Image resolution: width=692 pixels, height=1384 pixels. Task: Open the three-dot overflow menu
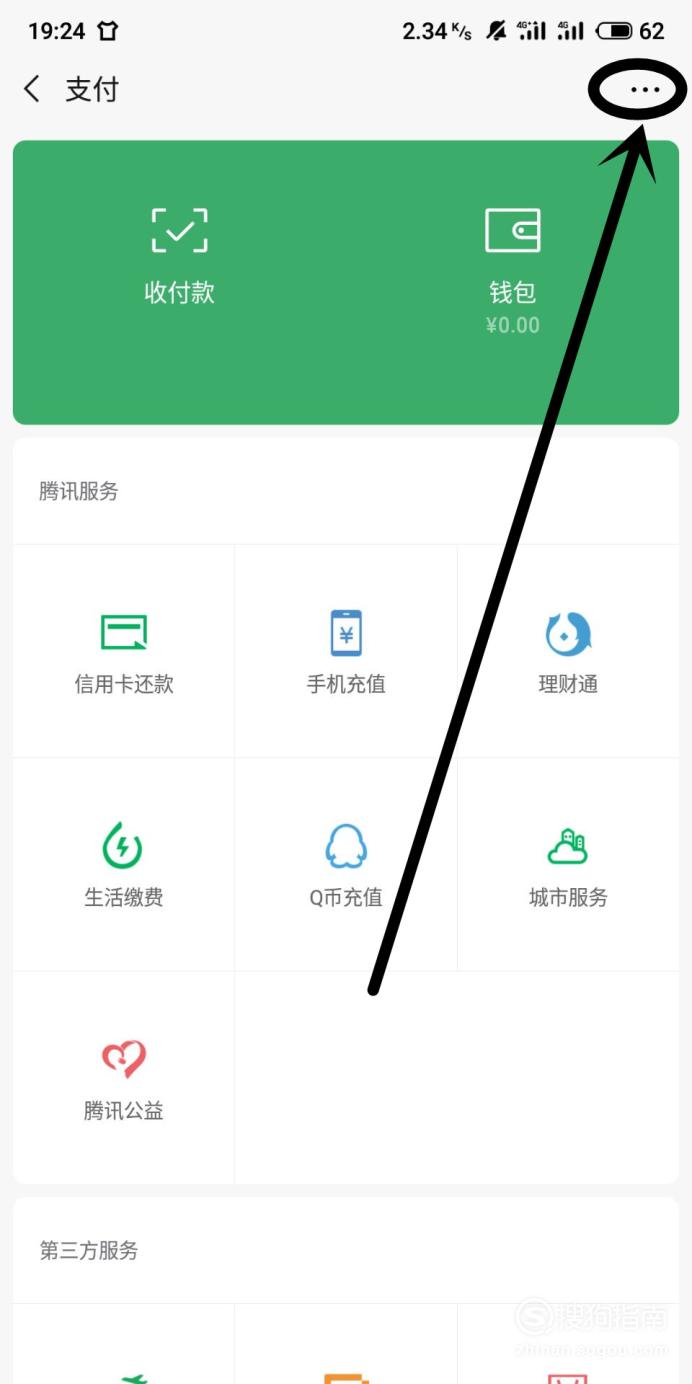645,90
